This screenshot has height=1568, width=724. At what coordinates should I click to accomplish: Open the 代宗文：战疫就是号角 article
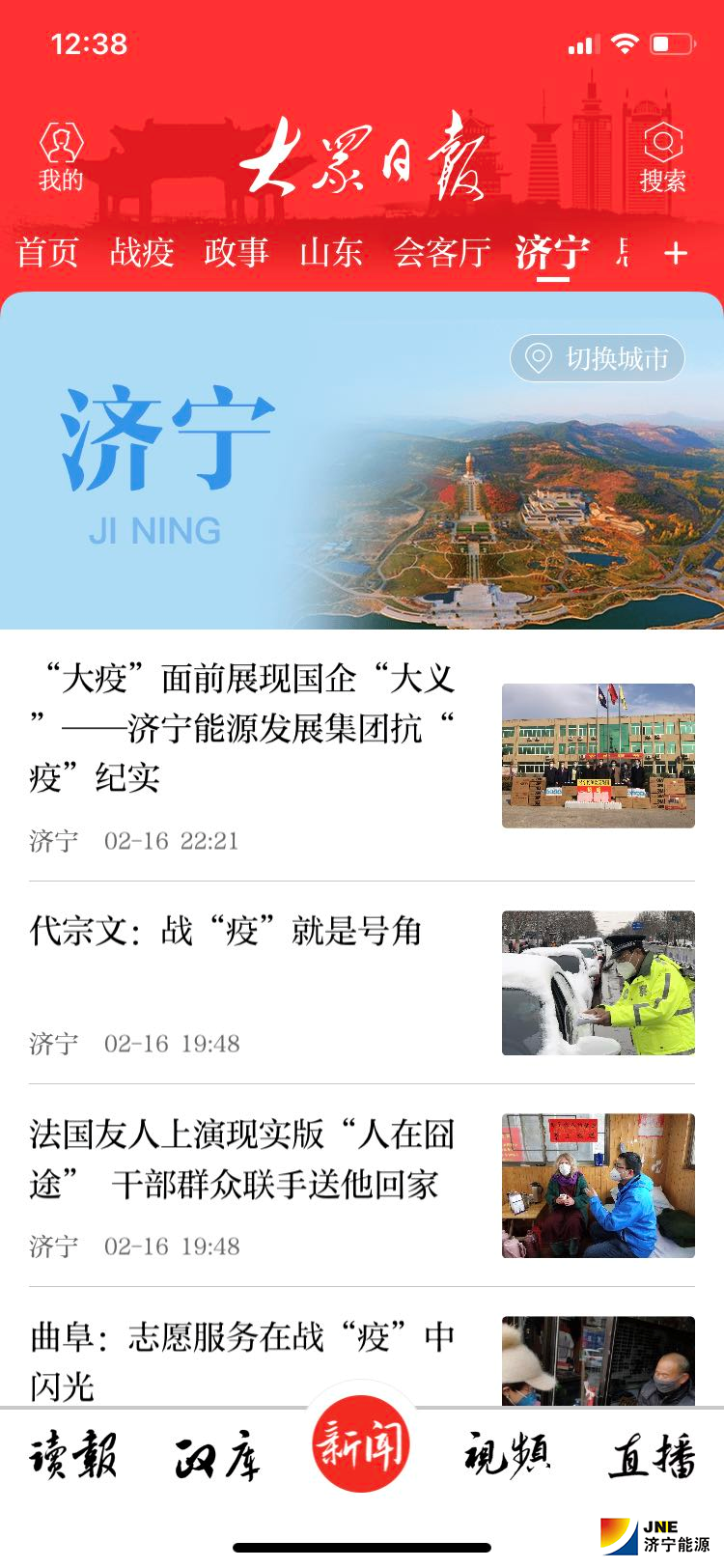[362, 980]
